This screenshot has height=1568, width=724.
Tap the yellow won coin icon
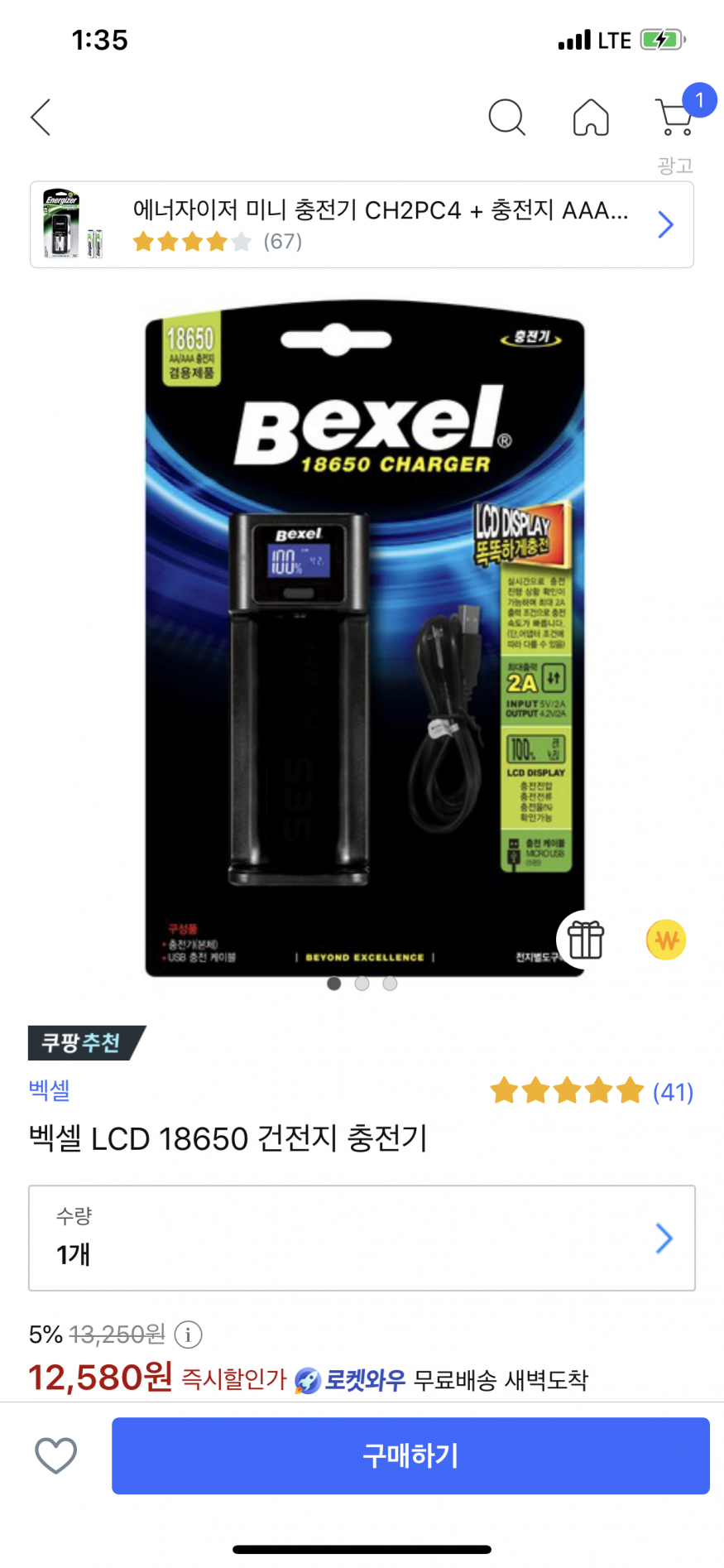[666, 940]
